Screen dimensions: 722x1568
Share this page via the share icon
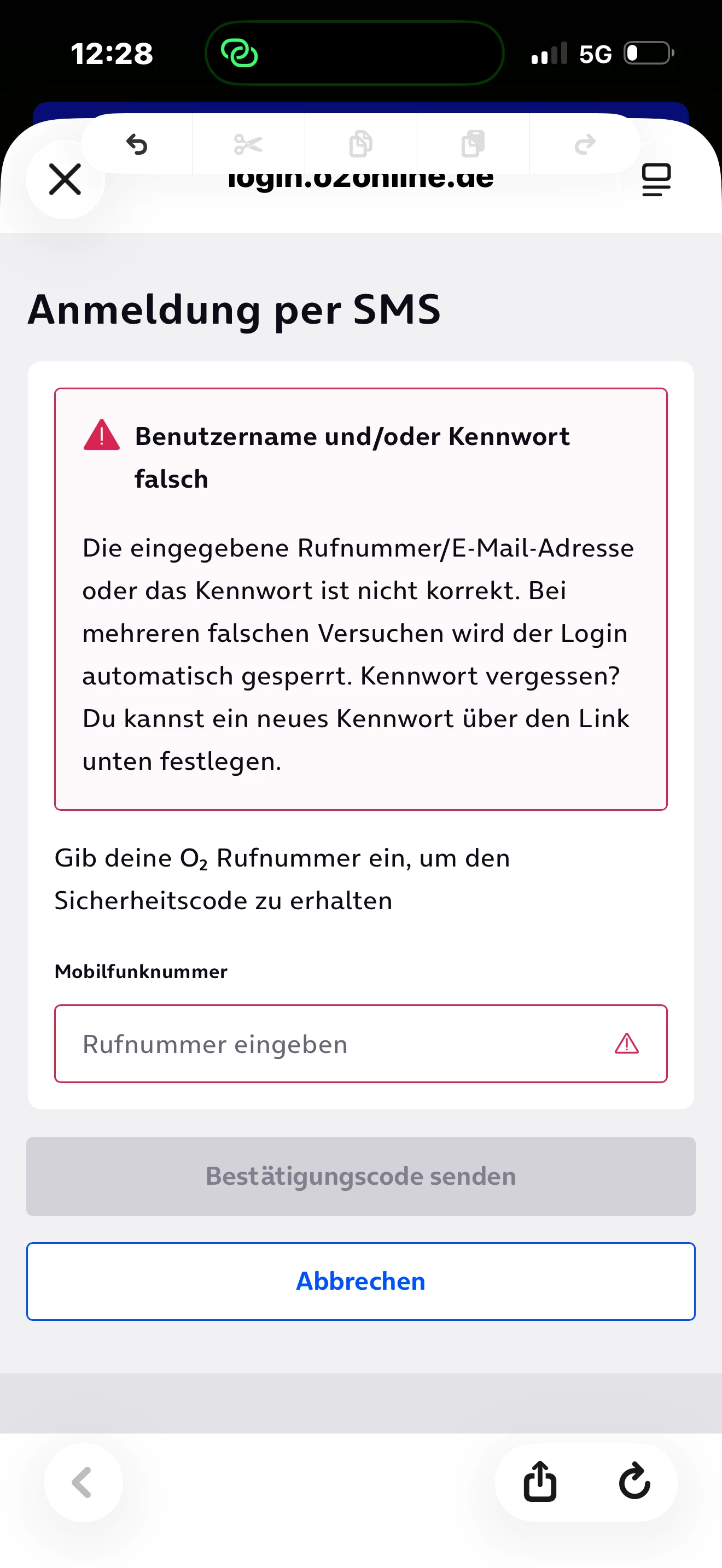point(540,1482)
